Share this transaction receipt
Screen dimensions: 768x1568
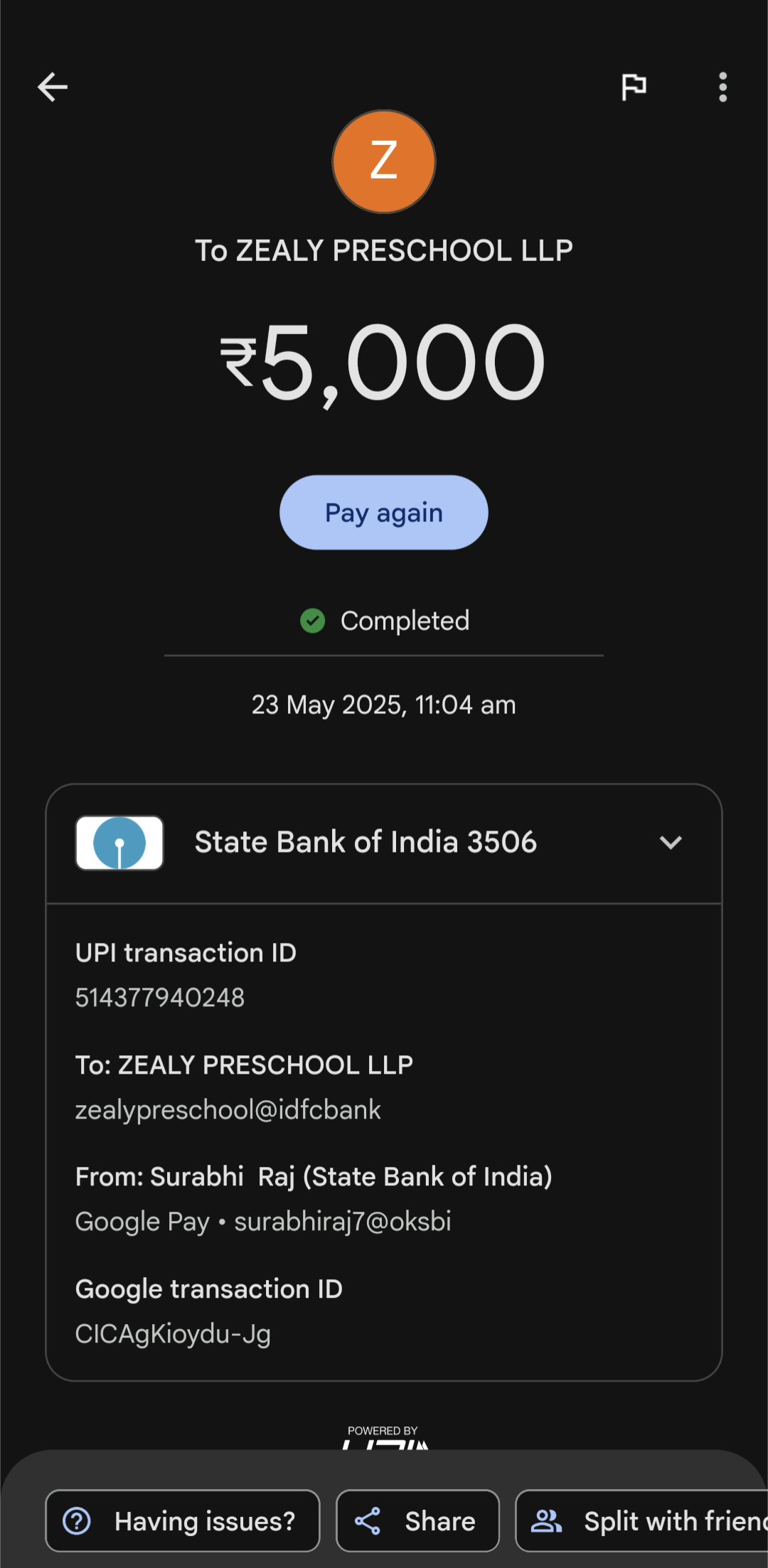(x=417, y=1521)
